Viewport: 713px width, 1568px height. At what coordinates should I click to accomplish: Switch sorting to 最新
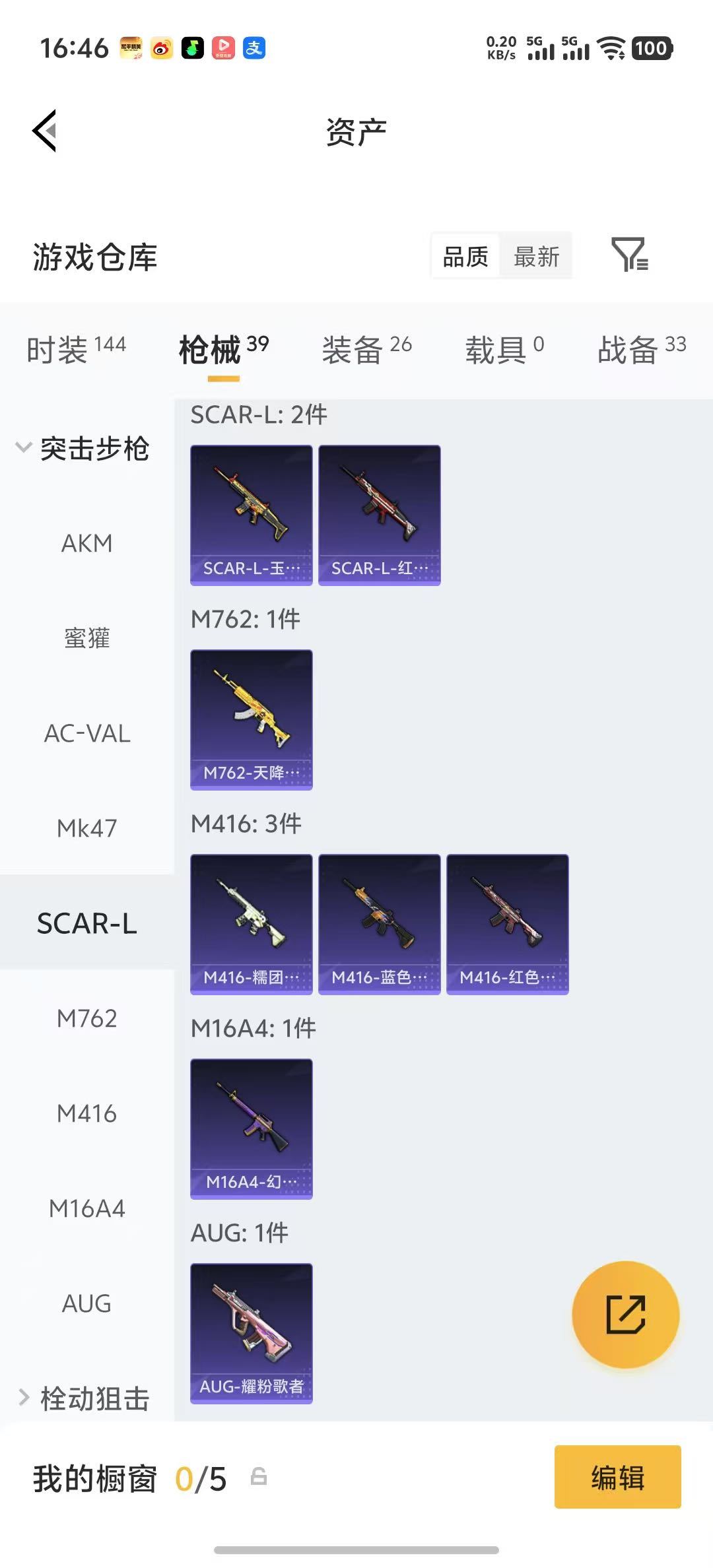click(536, 257)
